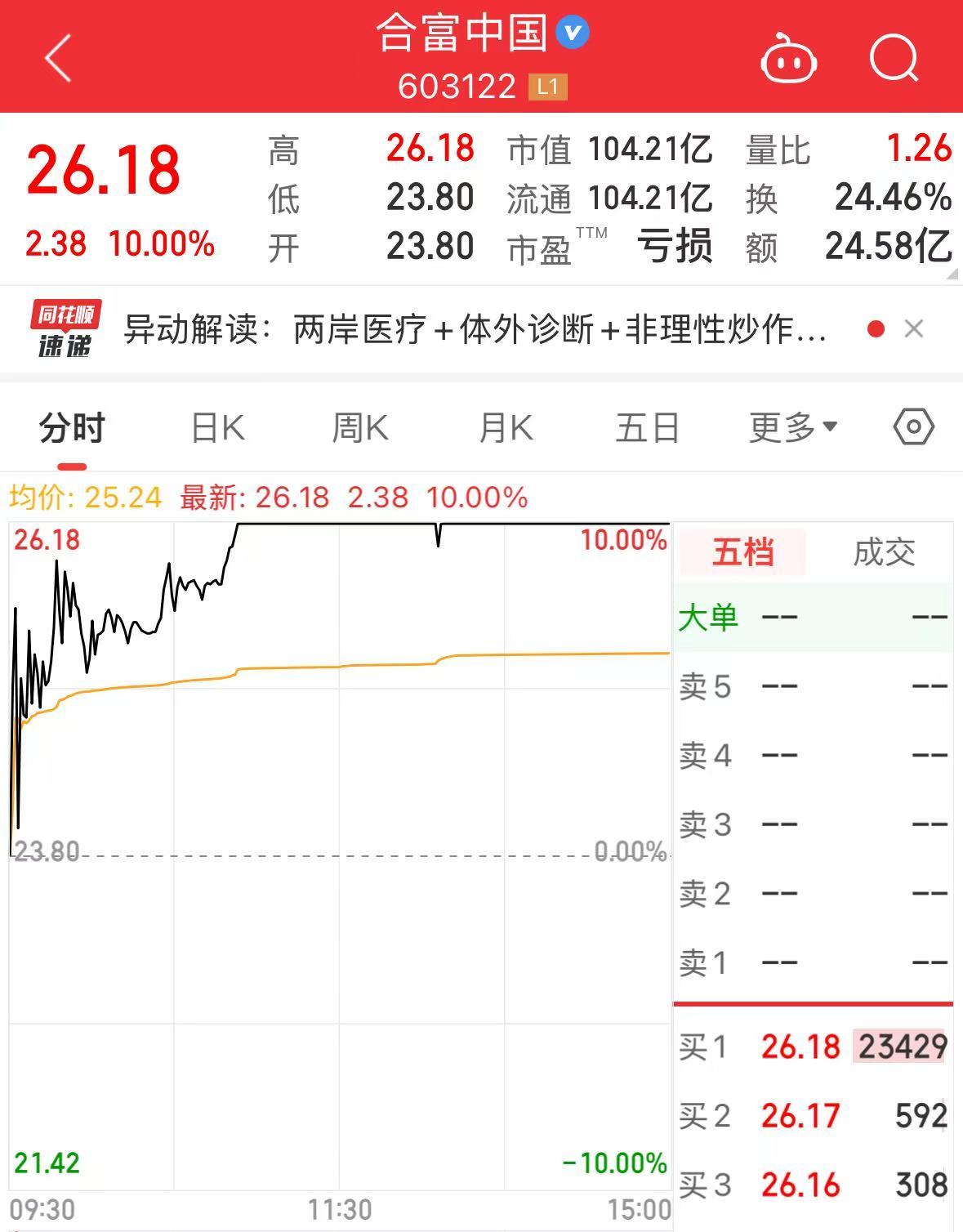963x1232 pixels.
Task: Open stock search magnifier
Action: 894,58
